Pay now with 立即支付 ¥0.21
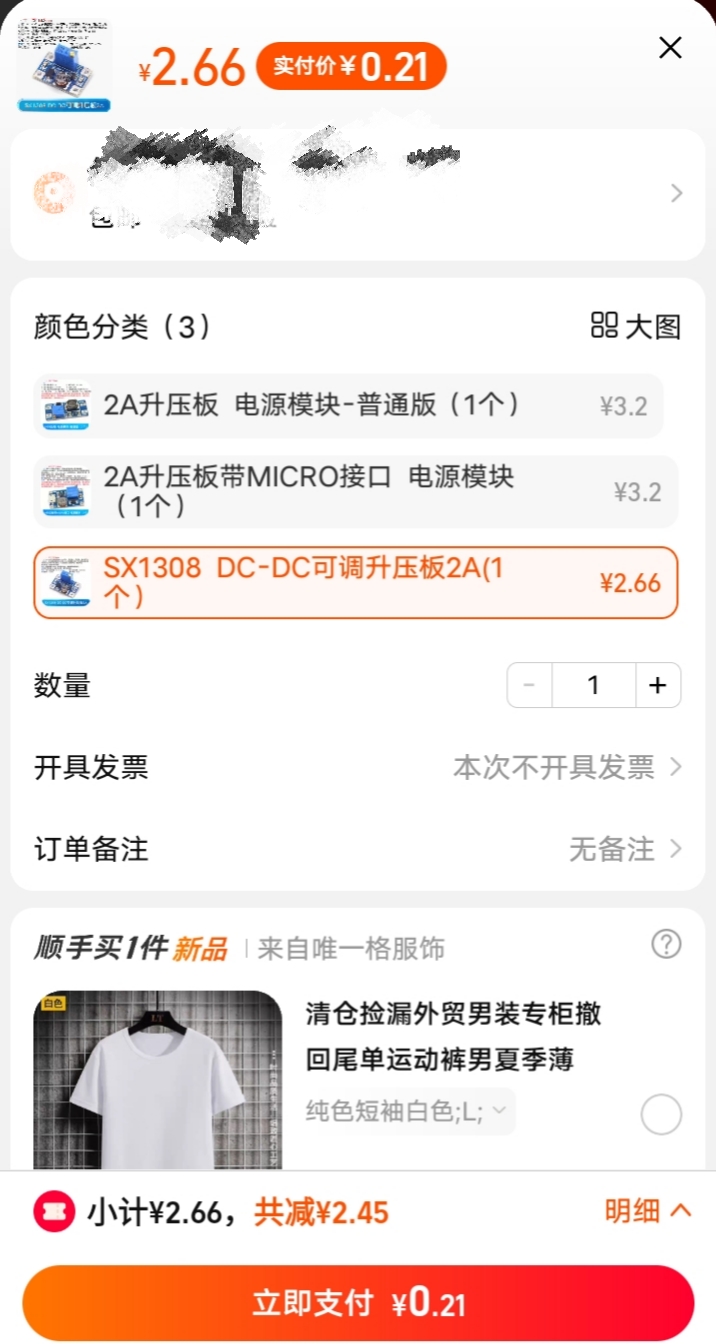The image size is (716, 1344). 358,1303
